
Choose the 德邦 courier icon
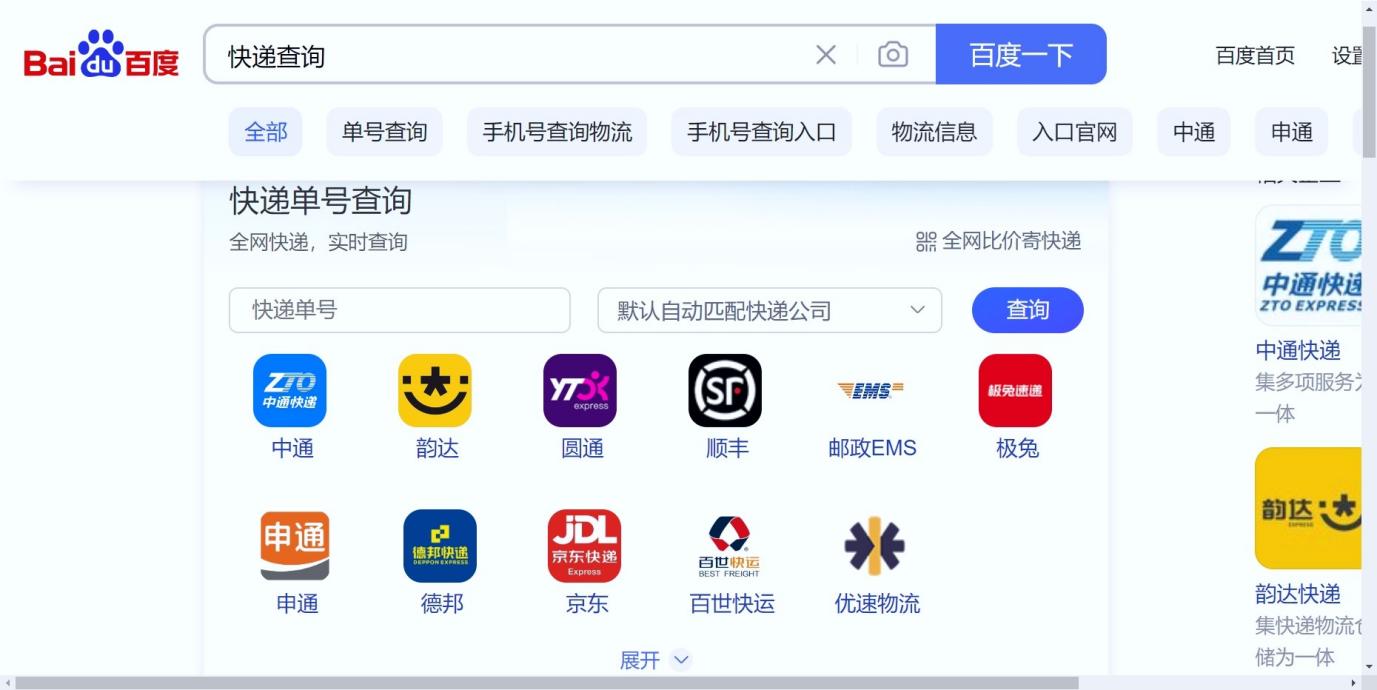tap(440, 546)
